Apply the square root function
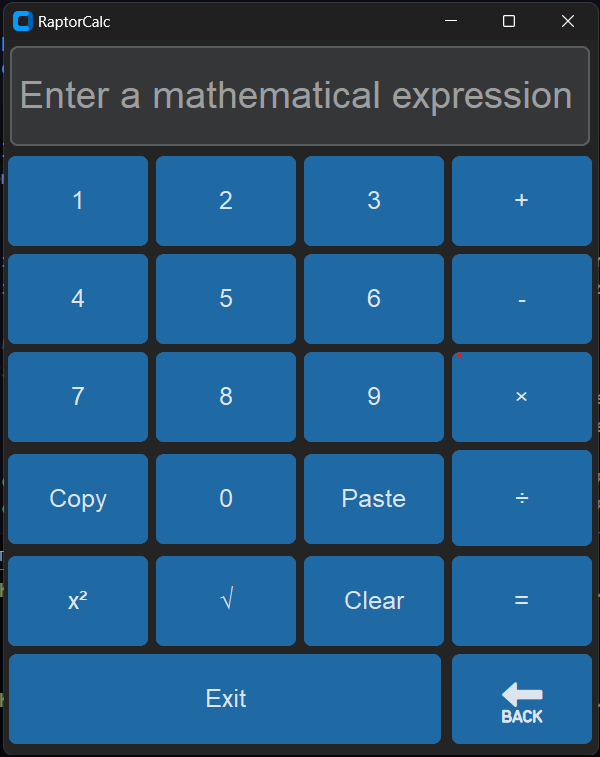 point(226,601)
